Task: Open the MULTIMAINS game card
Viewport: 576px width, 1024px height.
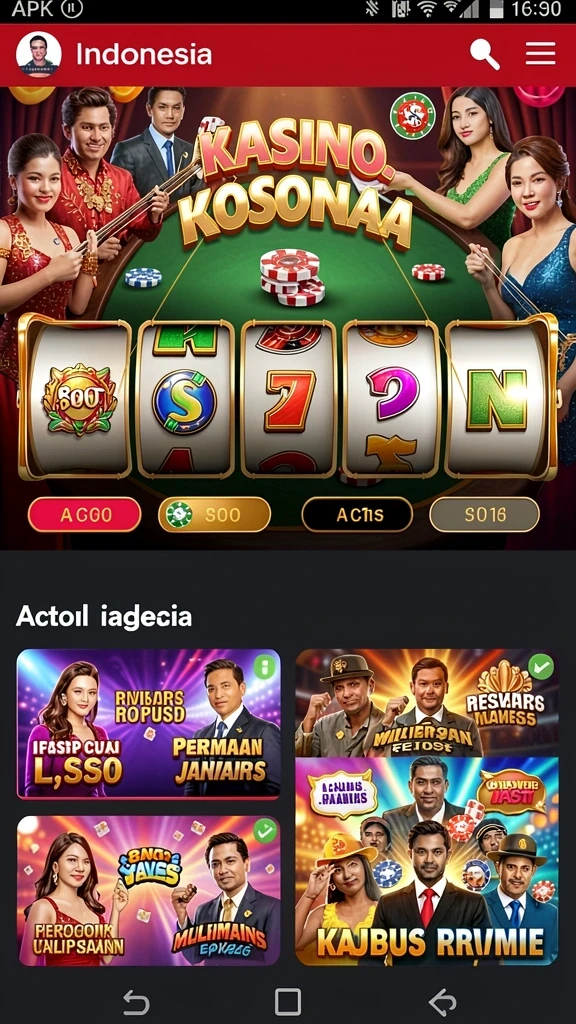Action: [x=148, y=891]
